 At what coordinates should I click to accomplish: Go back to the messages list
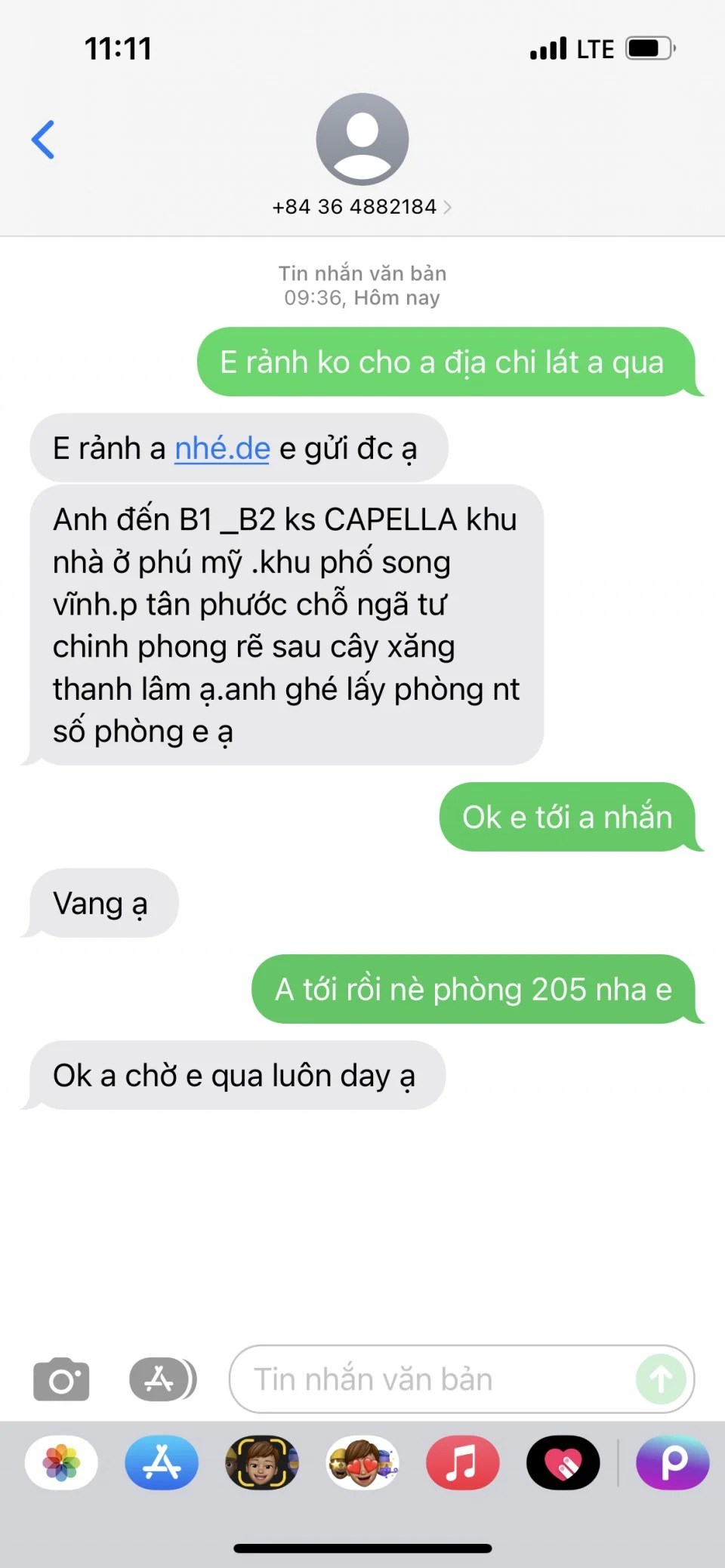(x=43, y=140)
